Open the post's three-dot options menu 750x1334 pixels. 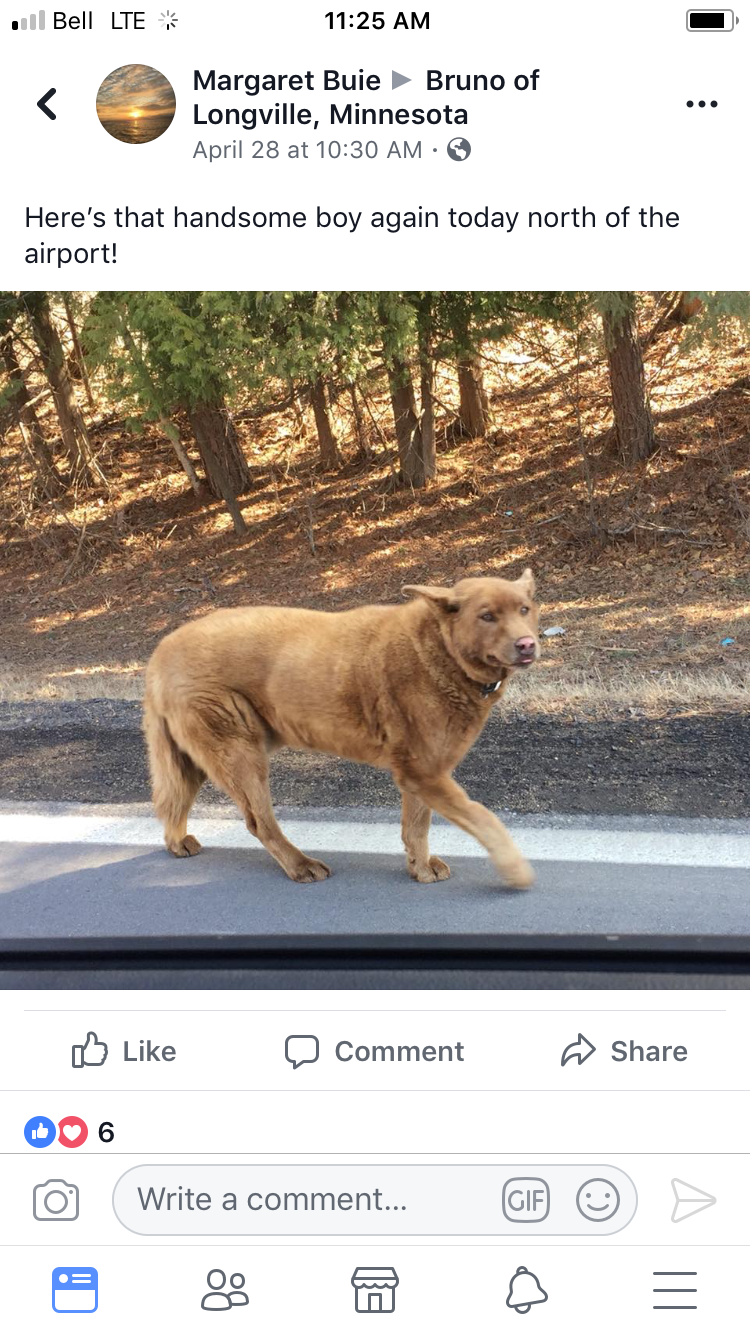click(x=701, y=104)
